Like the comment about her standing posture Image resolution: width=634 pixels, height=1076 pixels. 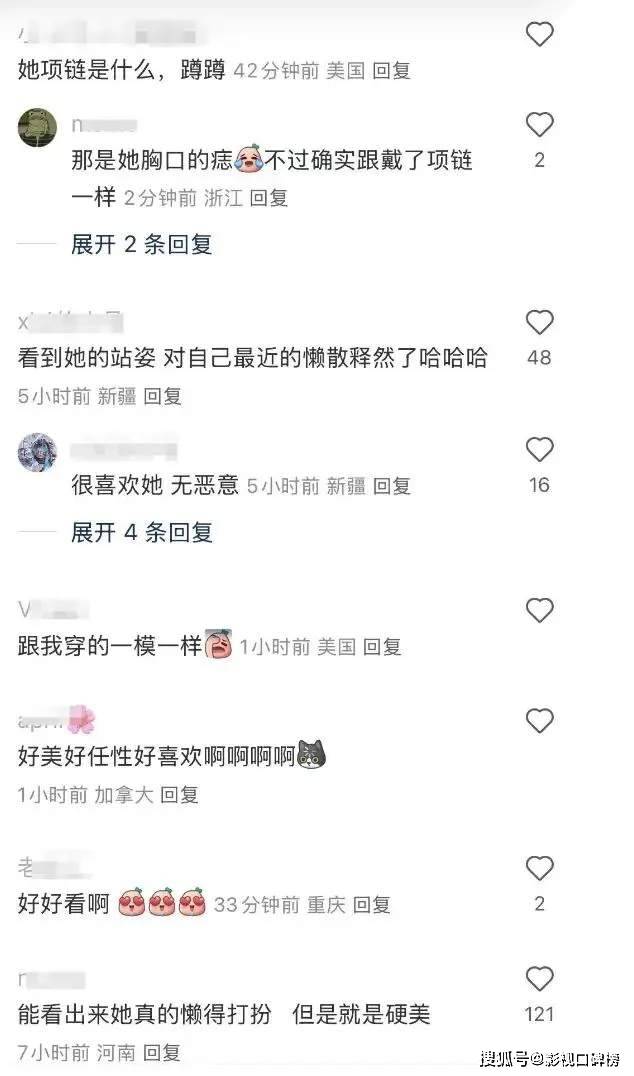click(539, 323)
